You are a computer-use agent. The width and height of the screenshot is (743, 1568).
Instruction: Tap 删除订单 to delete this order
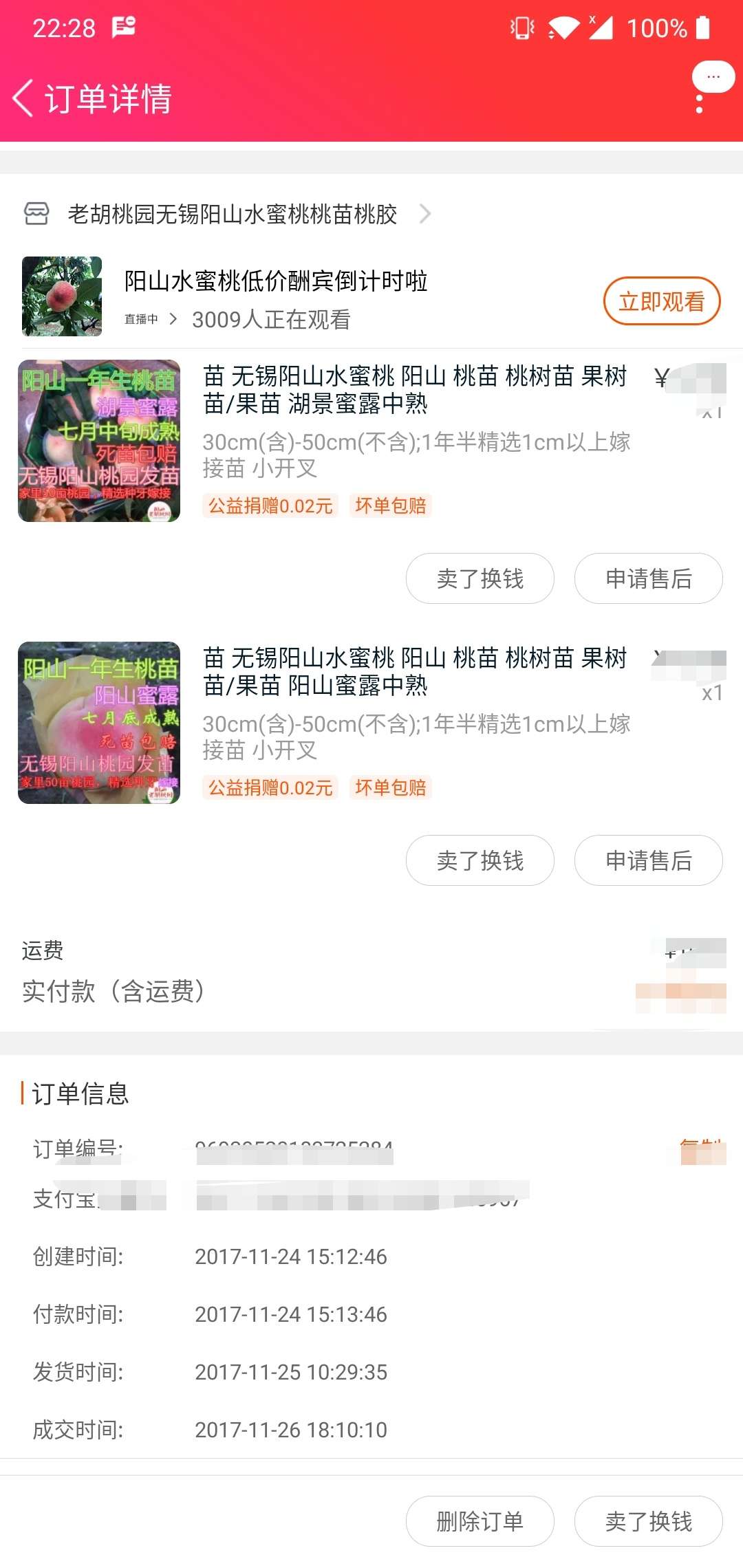pyautogui.click(x=480, y=1521)
